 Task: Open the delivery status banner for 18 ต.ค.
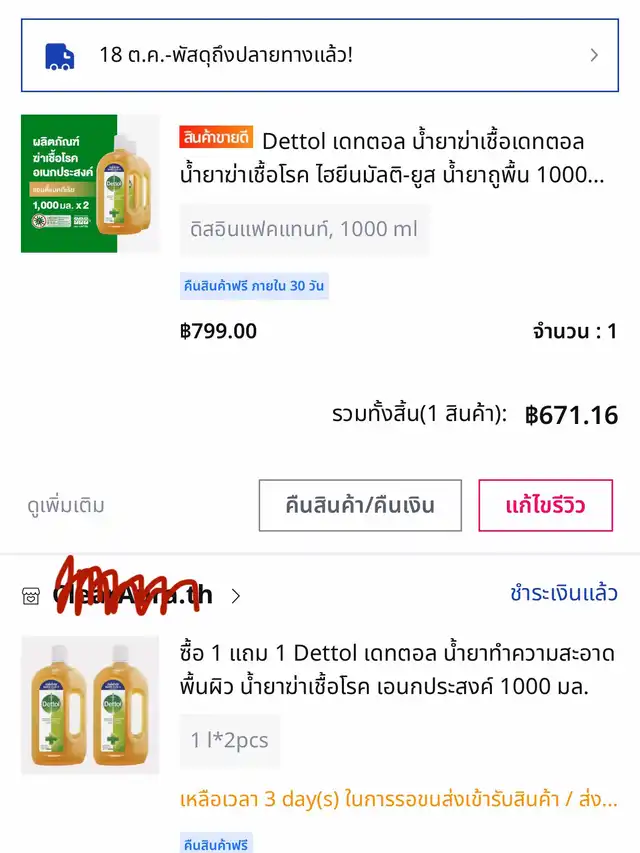click(x=320, y=55)
